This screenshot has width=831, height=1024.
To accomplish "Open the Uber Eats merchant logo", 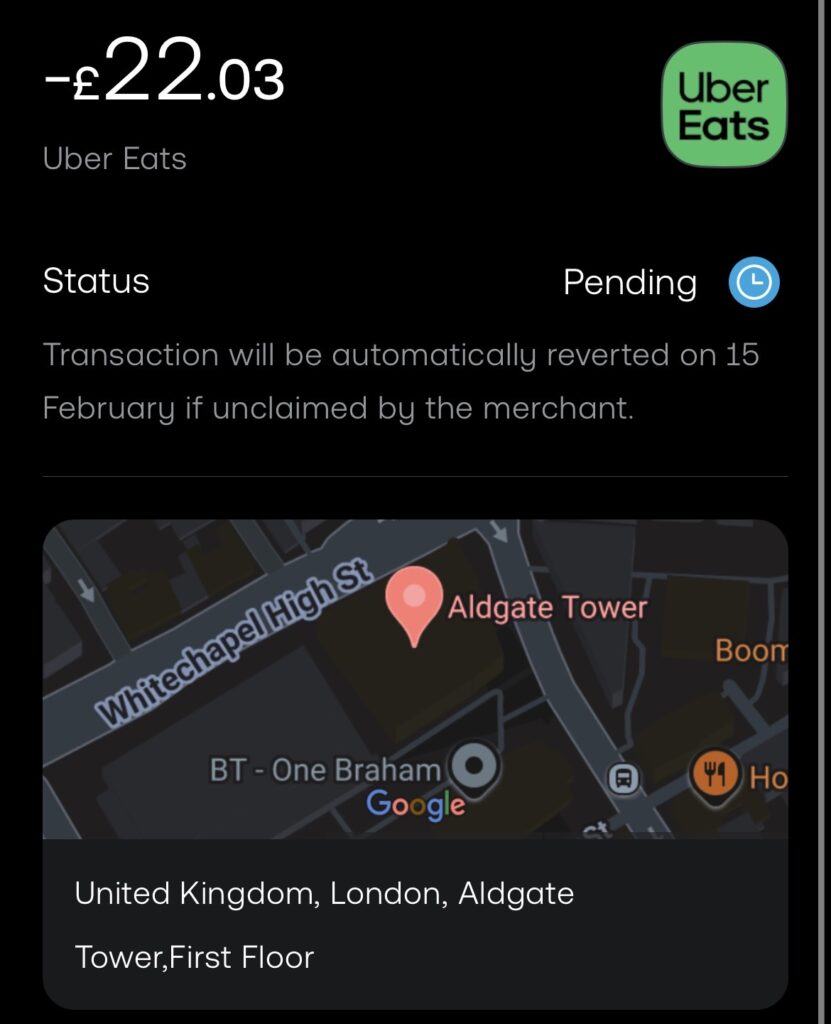I will [724, 105].
